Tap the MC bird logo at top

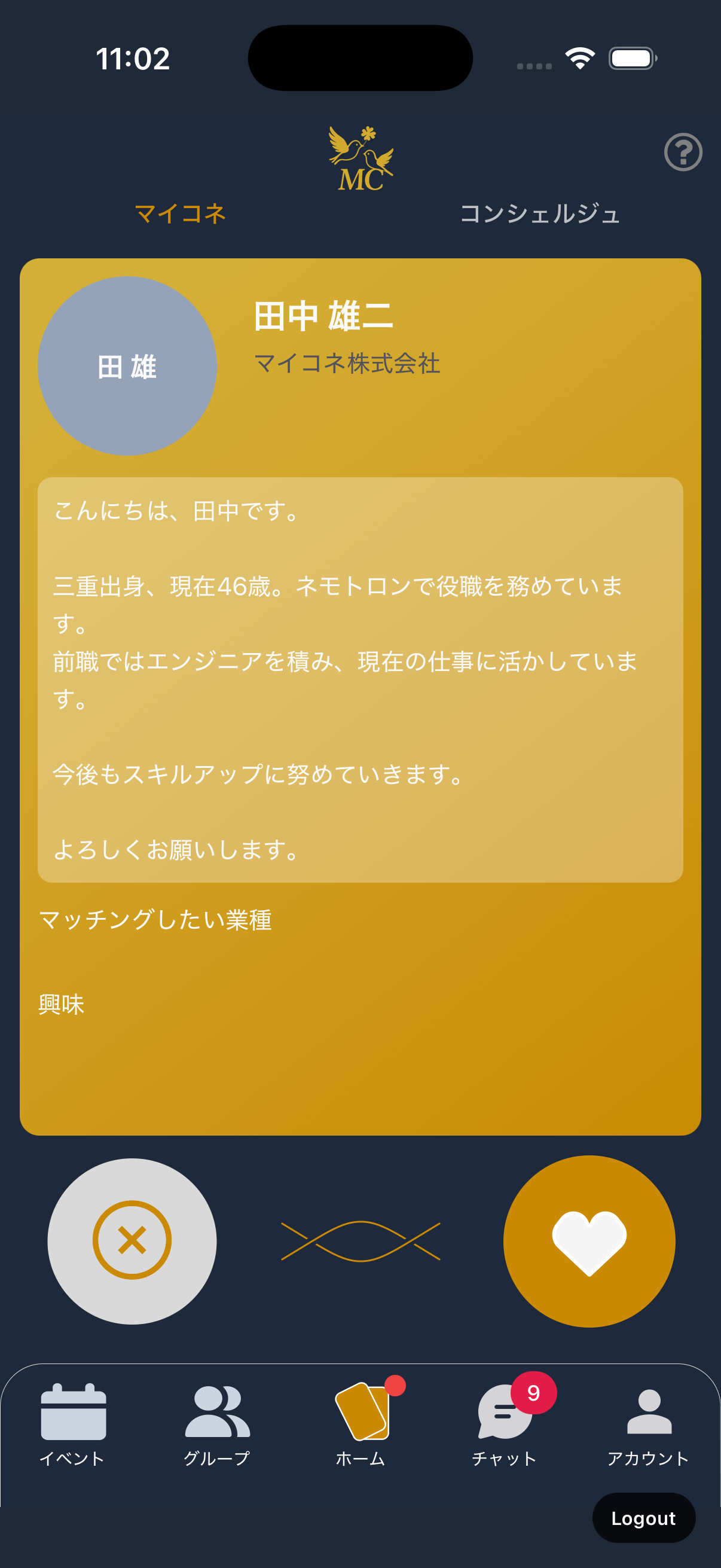tap(360, 158)
